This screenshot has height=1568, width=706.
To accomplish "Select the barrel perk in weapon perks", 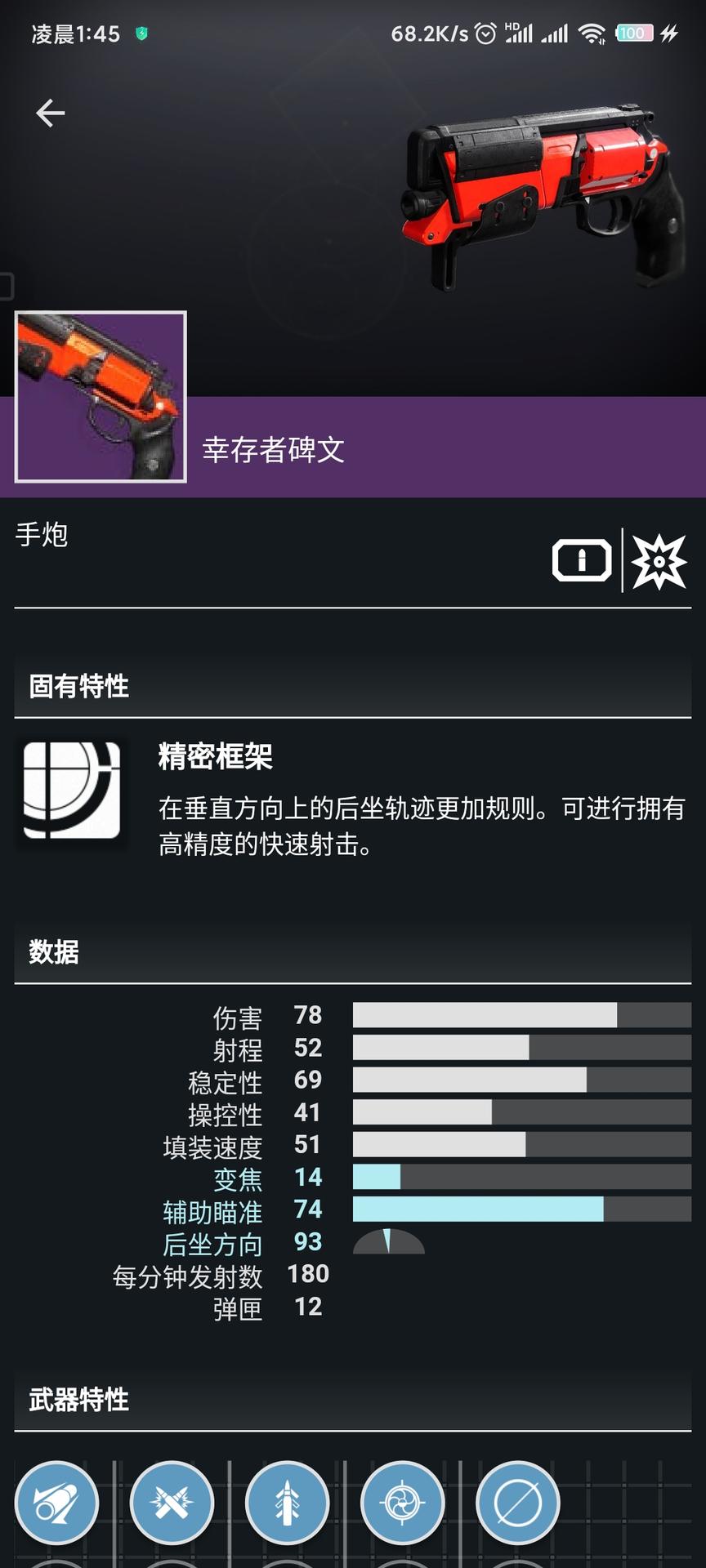I will (x=56, y=1503).
